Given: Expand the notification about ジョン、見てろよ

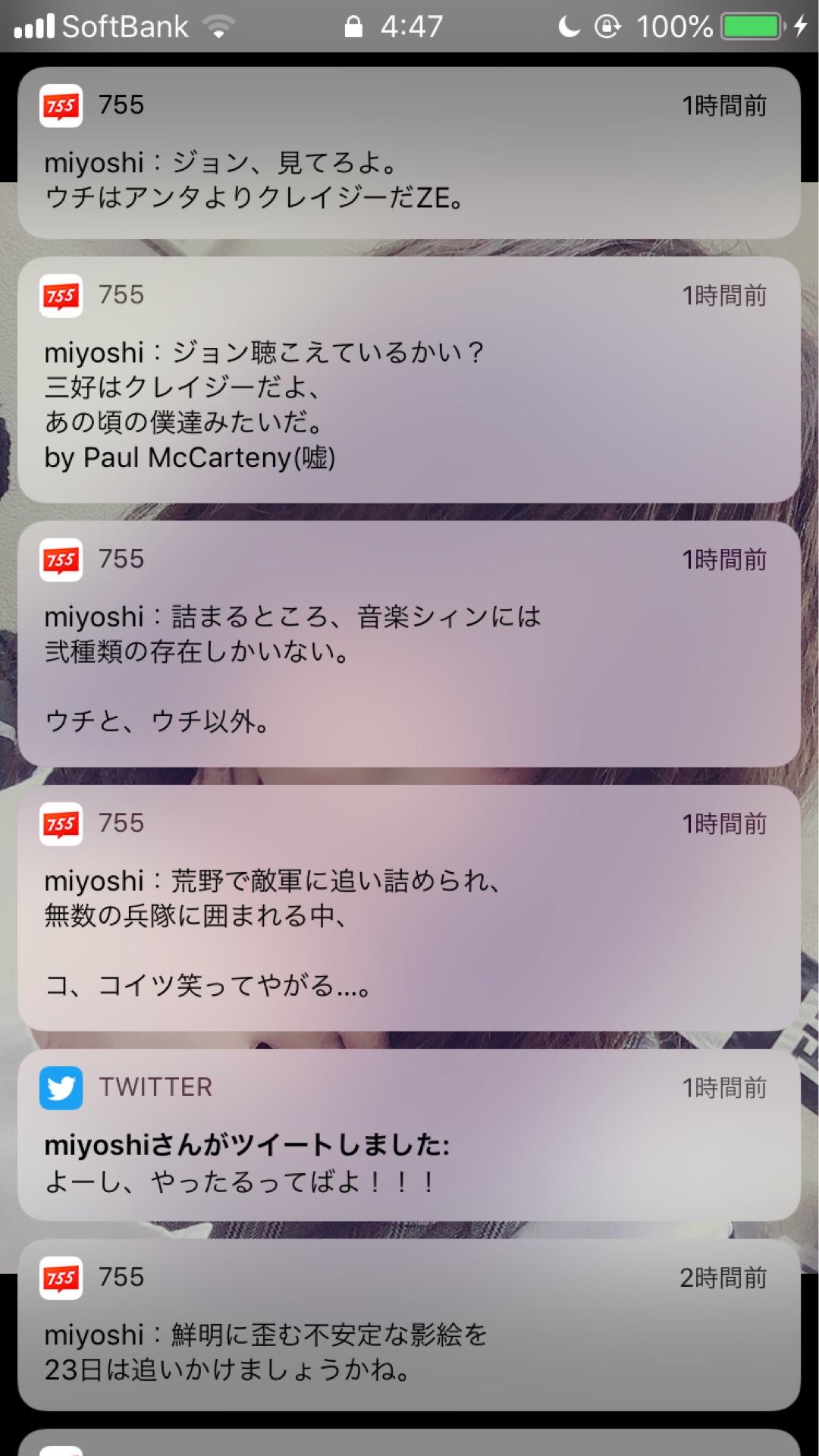Looking at the screenshot, I should tap(409, 152).
